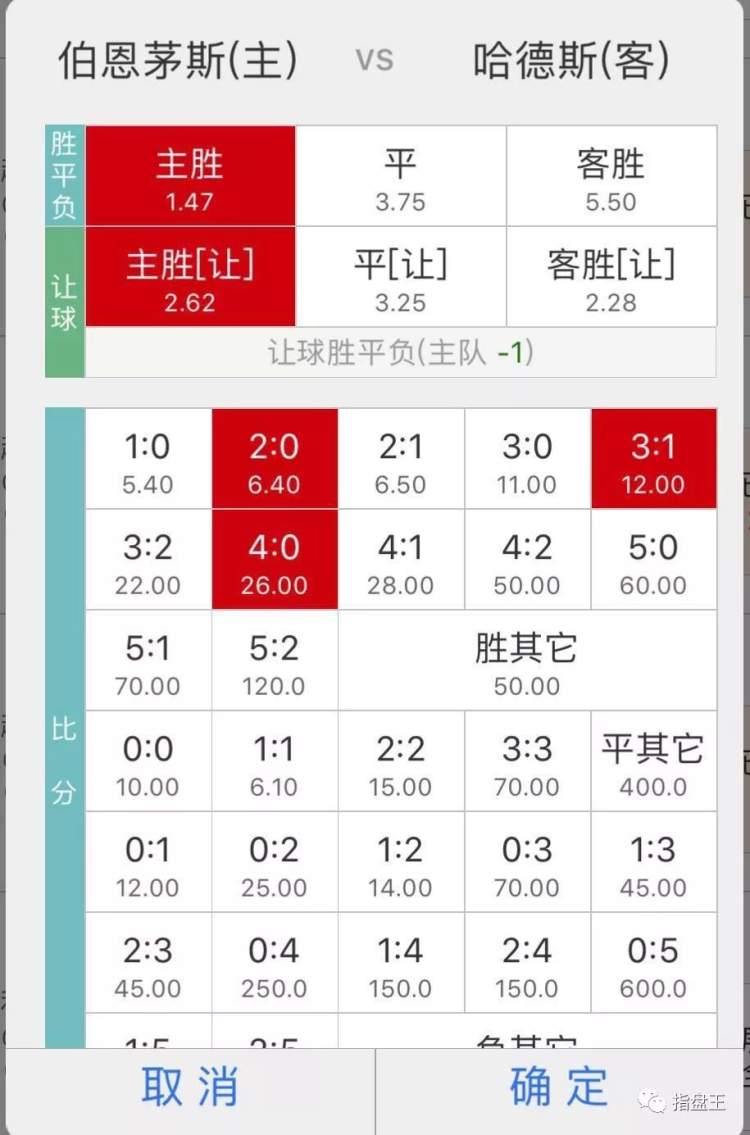Image resolution: width=750 pixels, height=1135 pixels.
Task: Select score 1:0 at 5.40
Action: click(148, 460)
